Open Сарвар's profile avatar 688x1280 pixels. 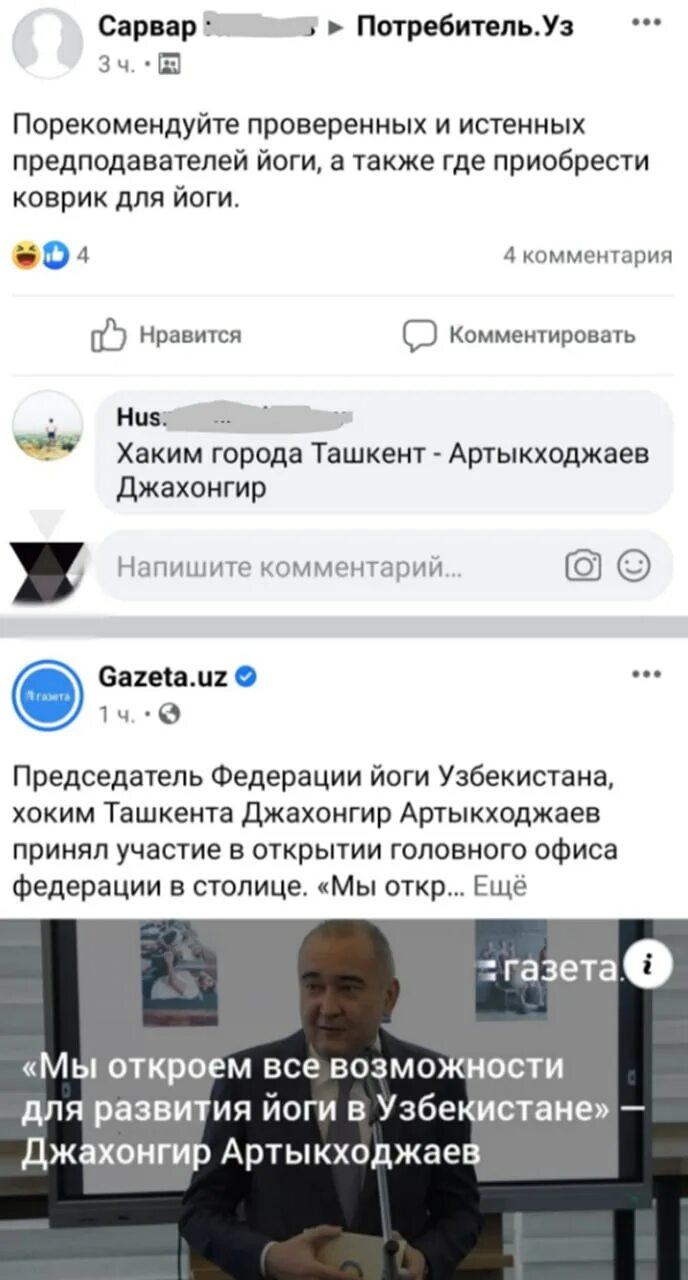[x=47, y=43]
